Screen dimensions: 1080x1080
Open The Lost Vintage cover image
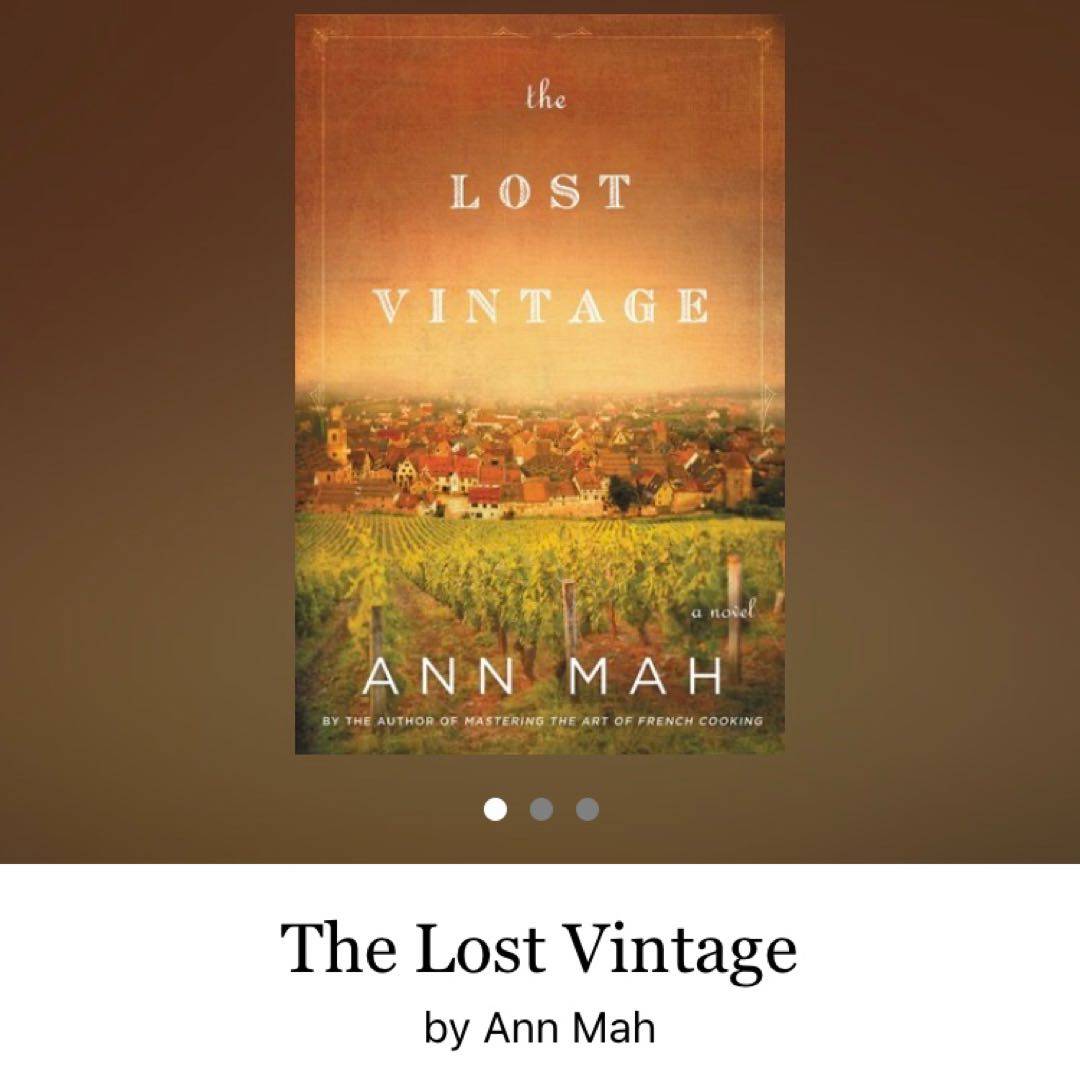click(x=539, y=385)
